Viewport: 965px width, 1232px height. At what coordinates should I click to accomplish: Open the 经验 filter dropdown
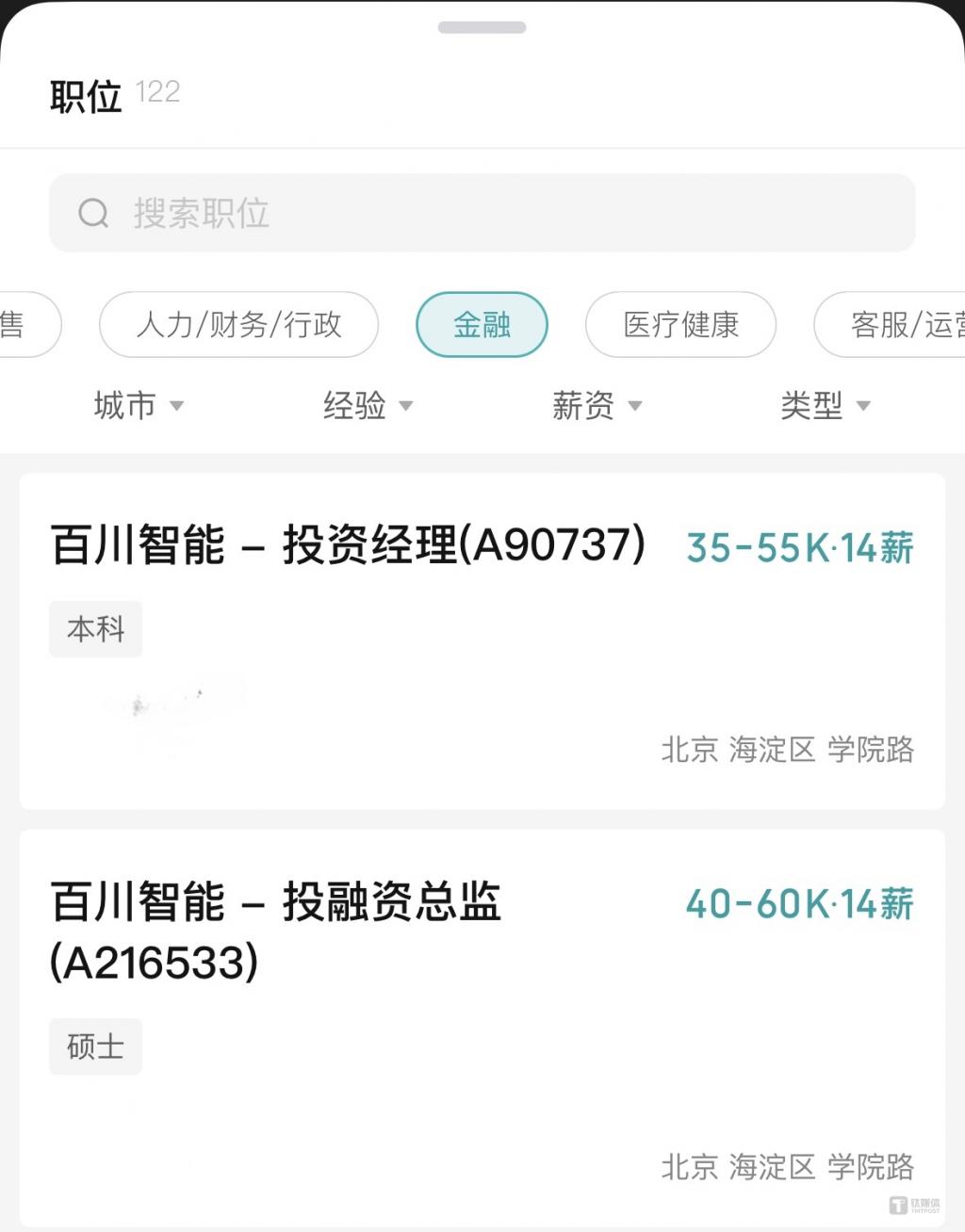(x=368, y=406)
